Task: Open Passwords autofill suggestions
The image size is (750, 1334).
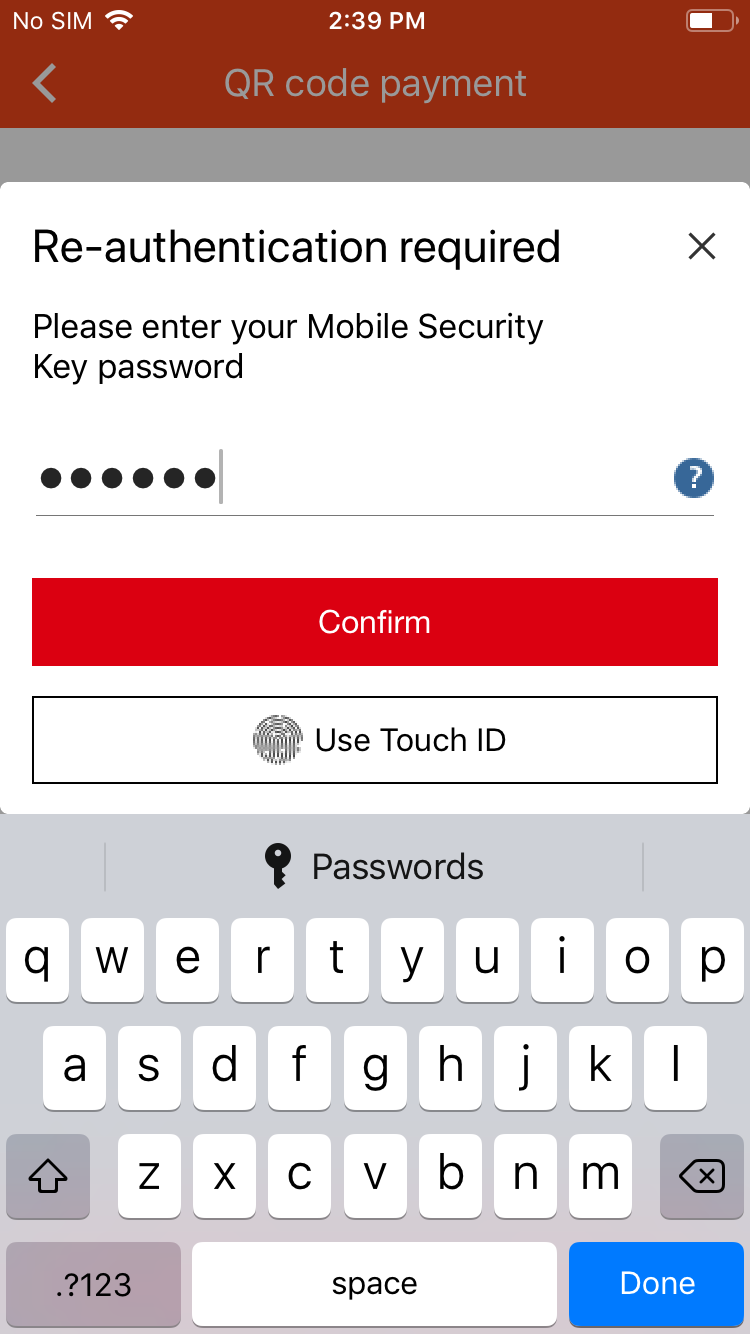Action: coord(375,865)
